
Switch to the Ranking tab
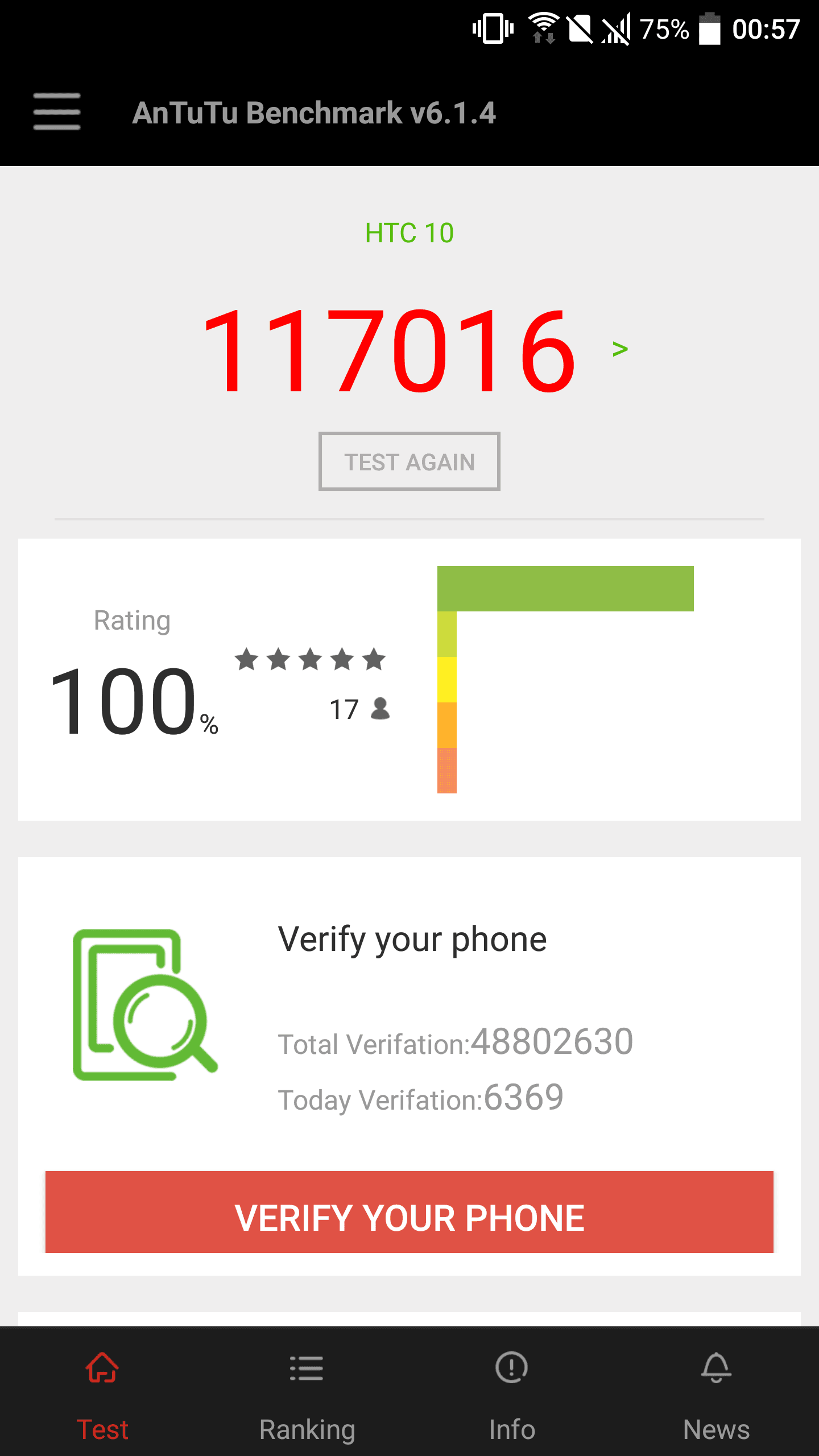[307, 1391]
